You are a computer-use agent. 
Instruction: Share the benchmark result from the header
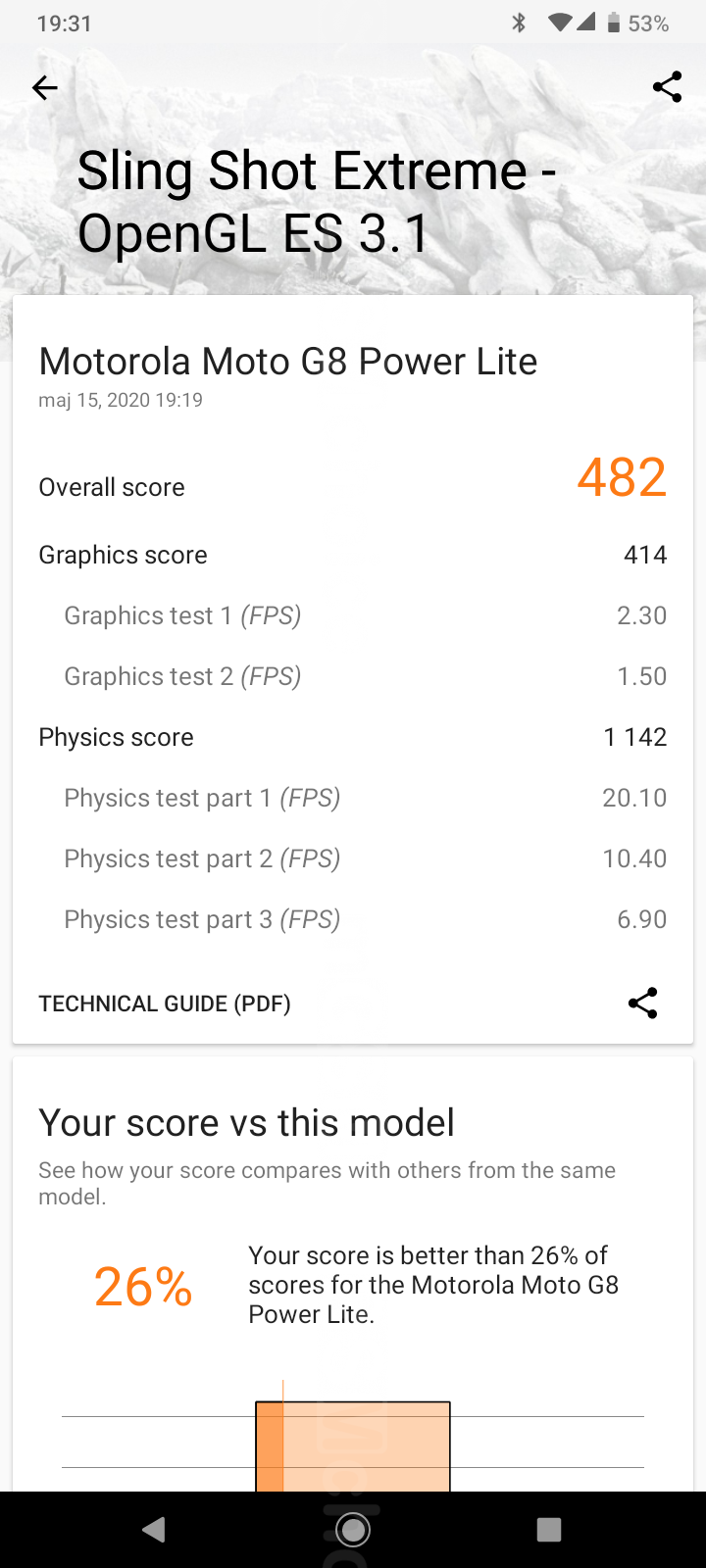(x=667, y=87)
